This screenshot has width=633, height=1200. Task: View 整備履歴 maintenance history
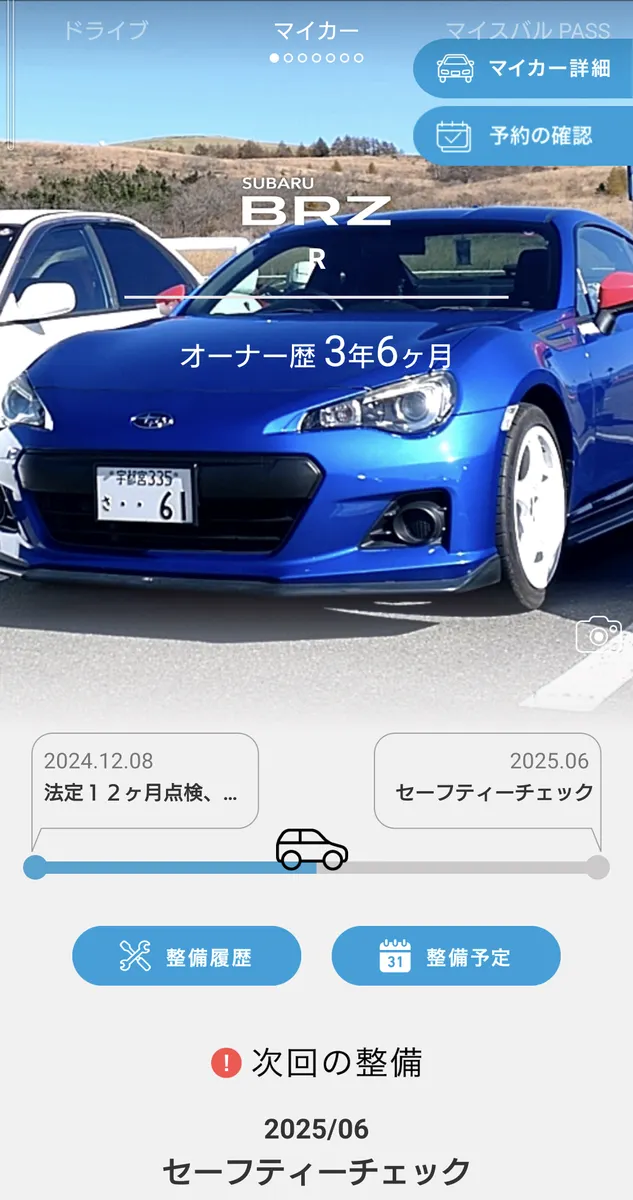(x=186, y=956)
